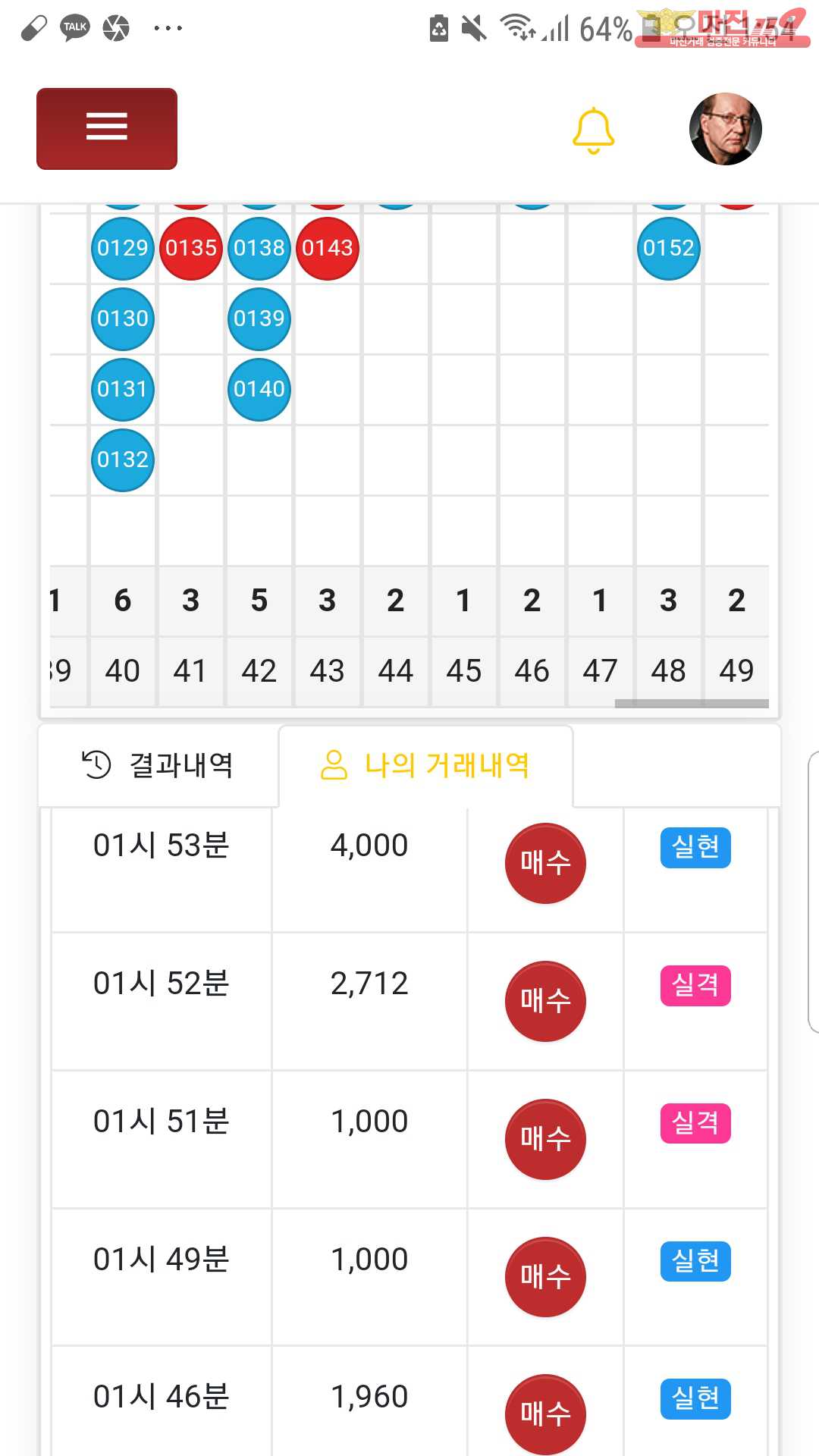Open the hamburger menu button

(x=107, y=128)
